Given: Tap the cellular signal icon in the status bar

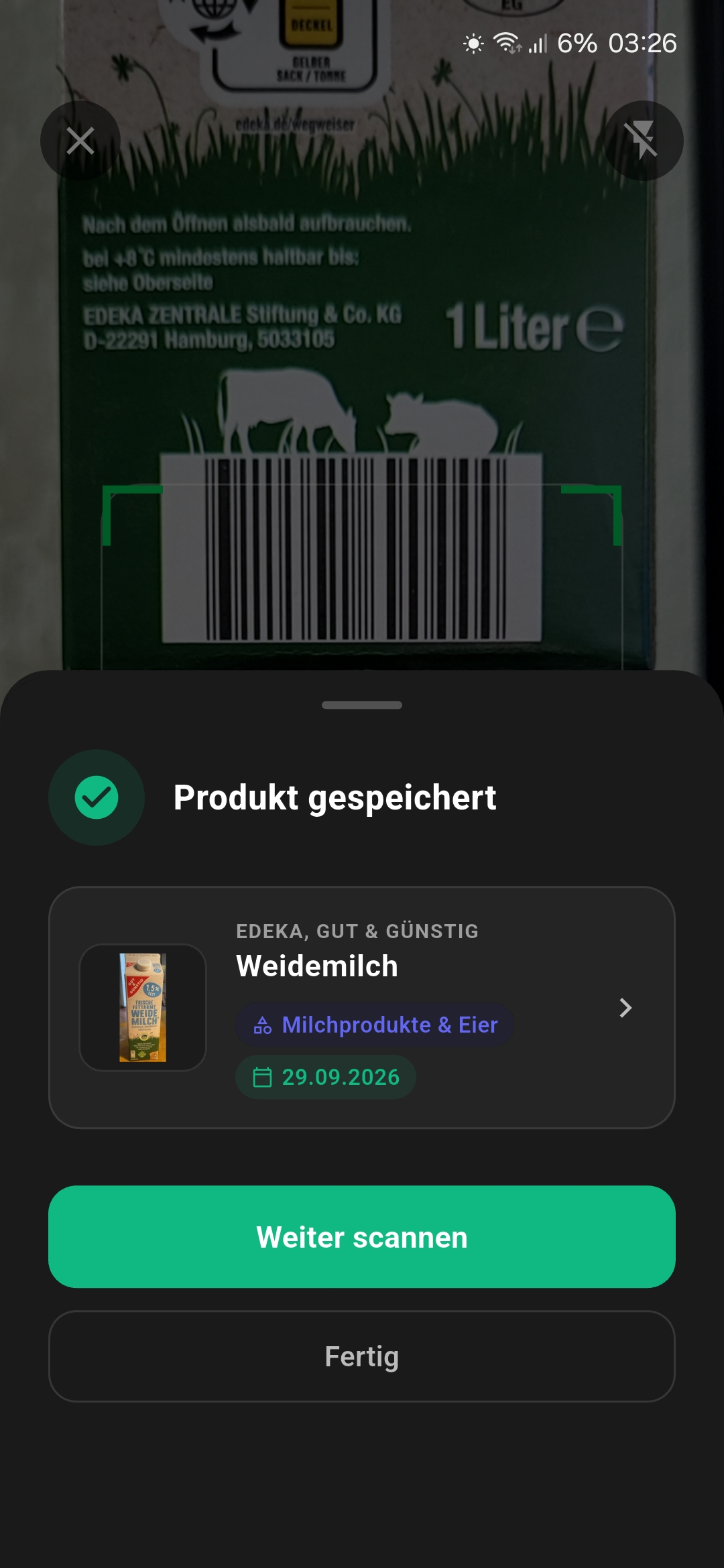Looking at the screenshot, I should pos(540,43).
